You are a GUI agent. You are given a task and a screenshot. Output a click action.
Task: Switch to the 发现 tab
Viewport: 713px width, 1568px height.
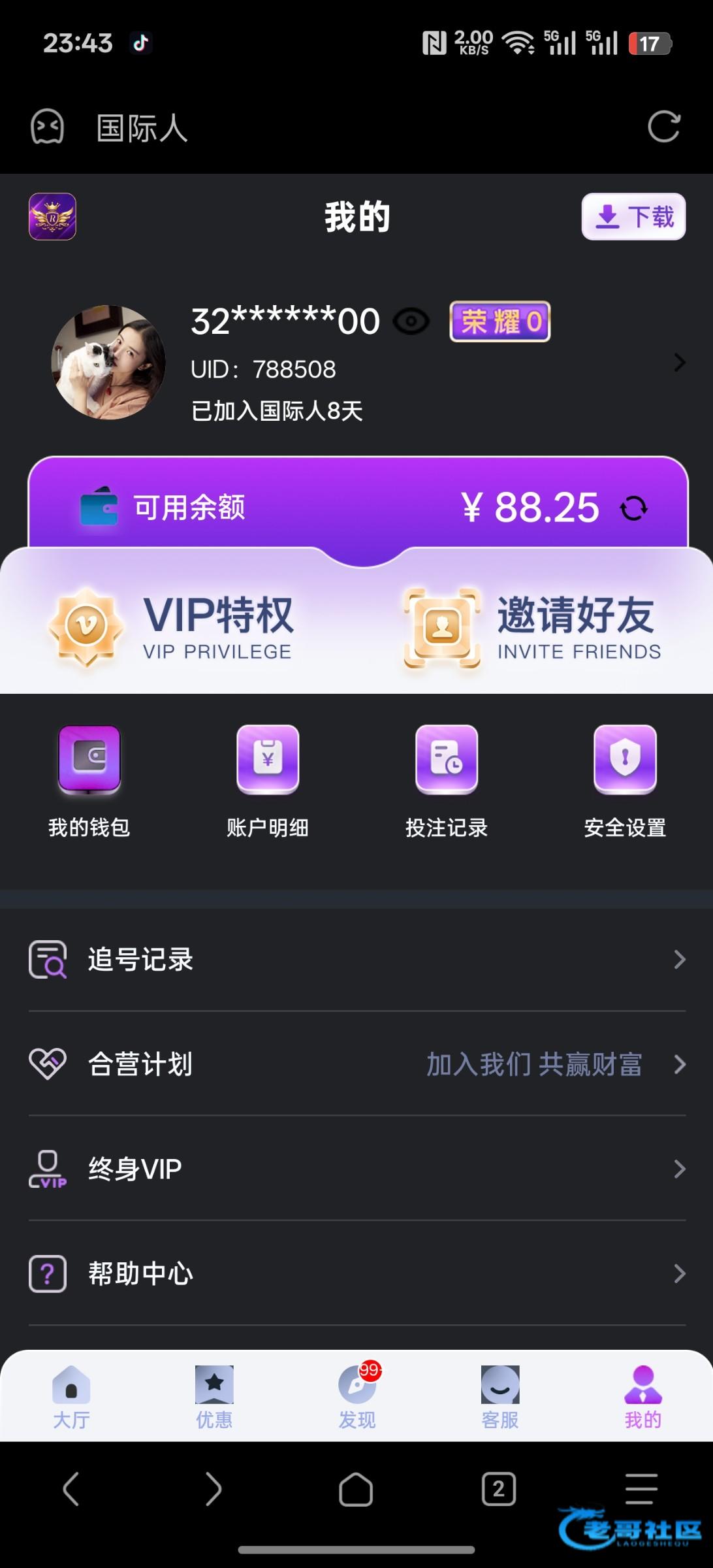357,1396
